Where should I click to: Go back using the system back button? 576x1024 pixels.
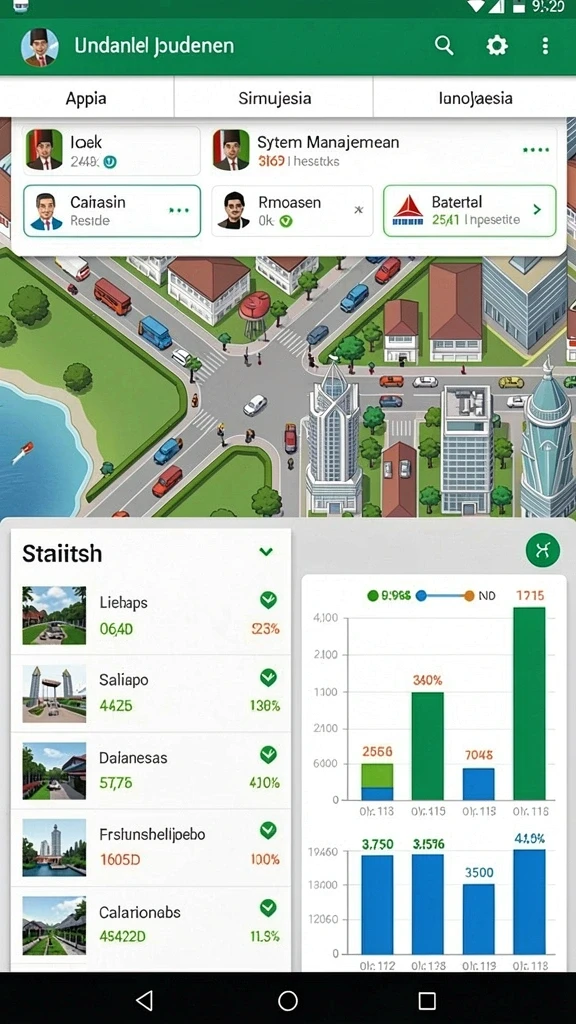144,1000
